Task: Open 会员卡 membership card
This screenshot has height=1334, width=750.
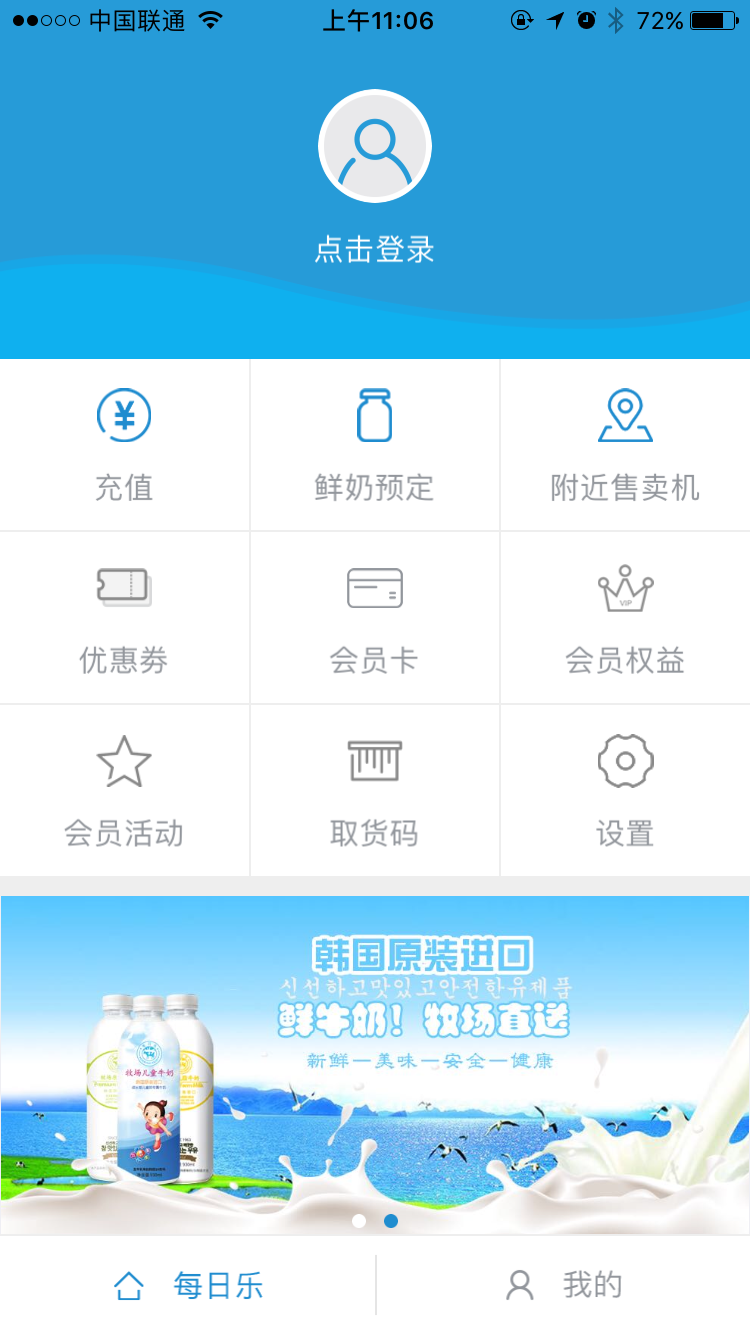Action: (x=375, y=618)
